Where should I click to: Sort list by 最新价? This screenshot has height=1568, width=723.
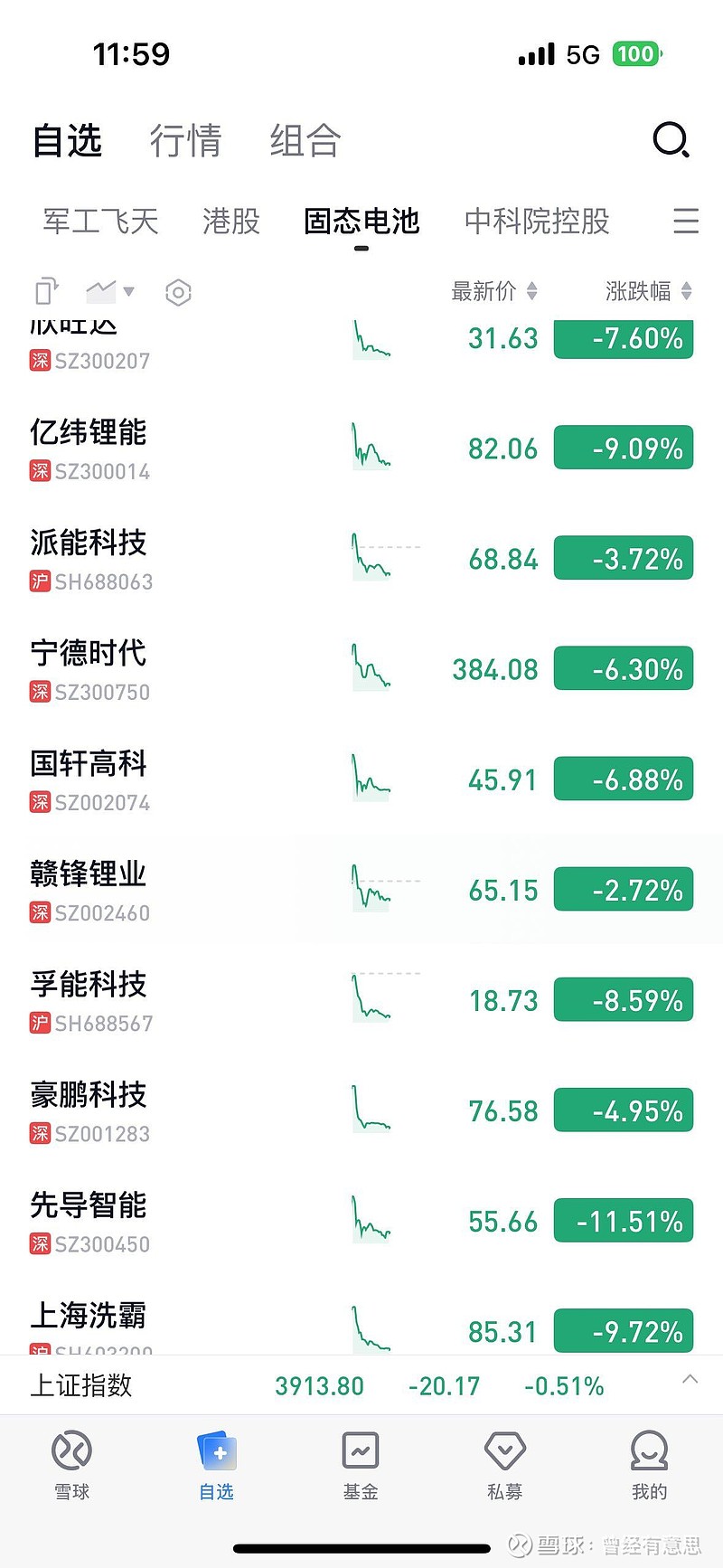(493, 291)
